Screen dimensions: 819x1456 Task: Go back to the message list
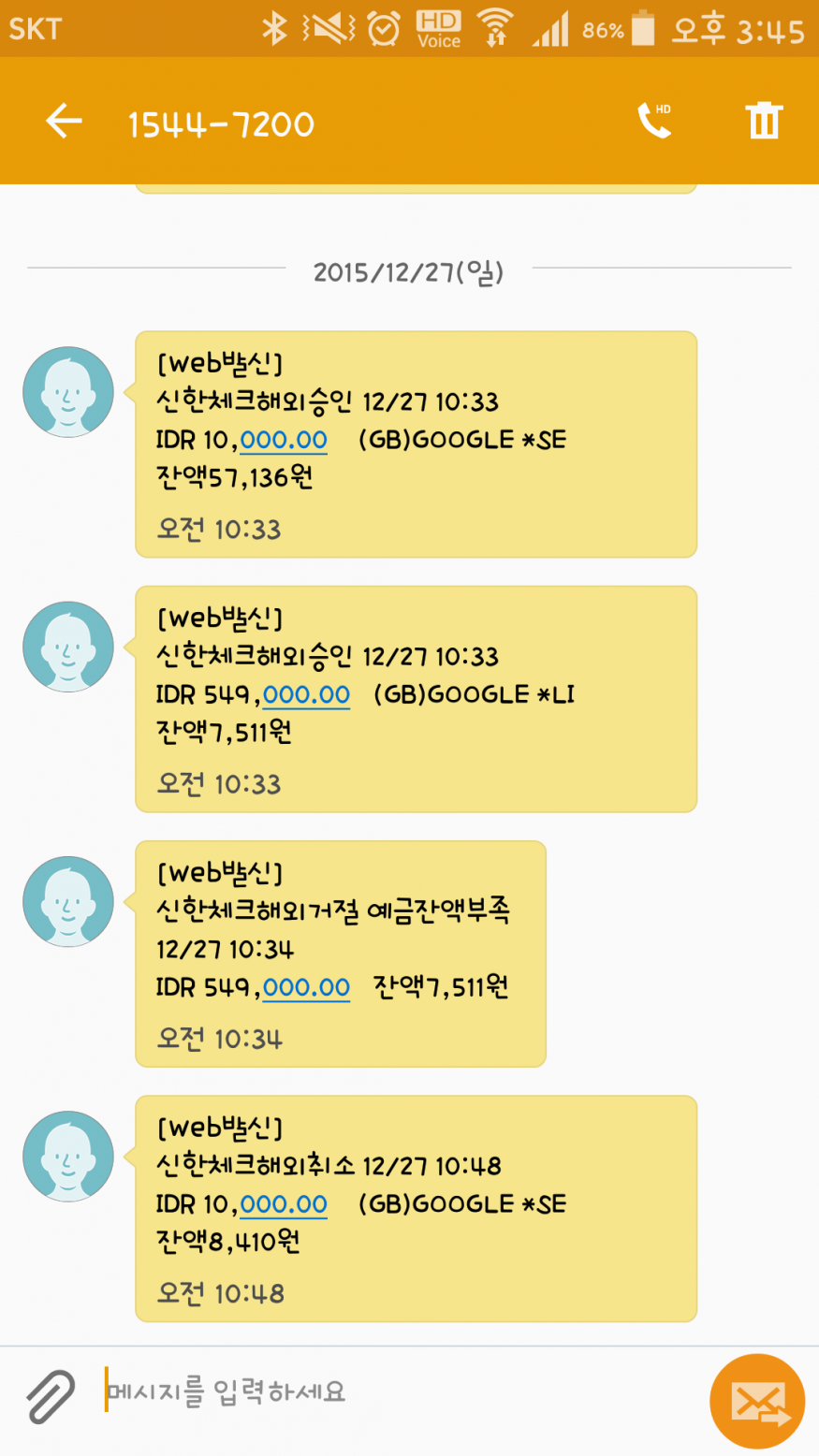[64, 122]
